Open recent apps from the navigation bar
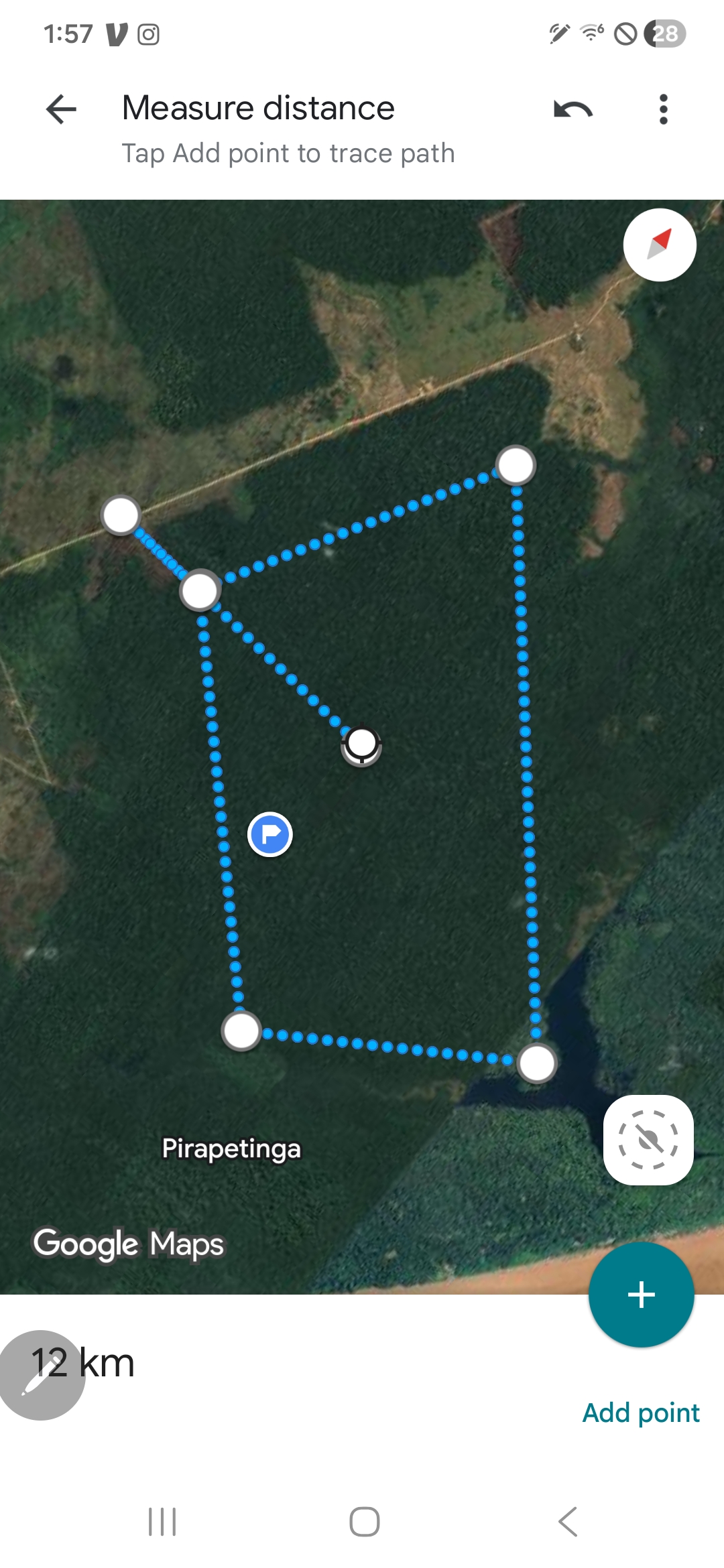The image size is (724, 1568). pos(162,1522)
